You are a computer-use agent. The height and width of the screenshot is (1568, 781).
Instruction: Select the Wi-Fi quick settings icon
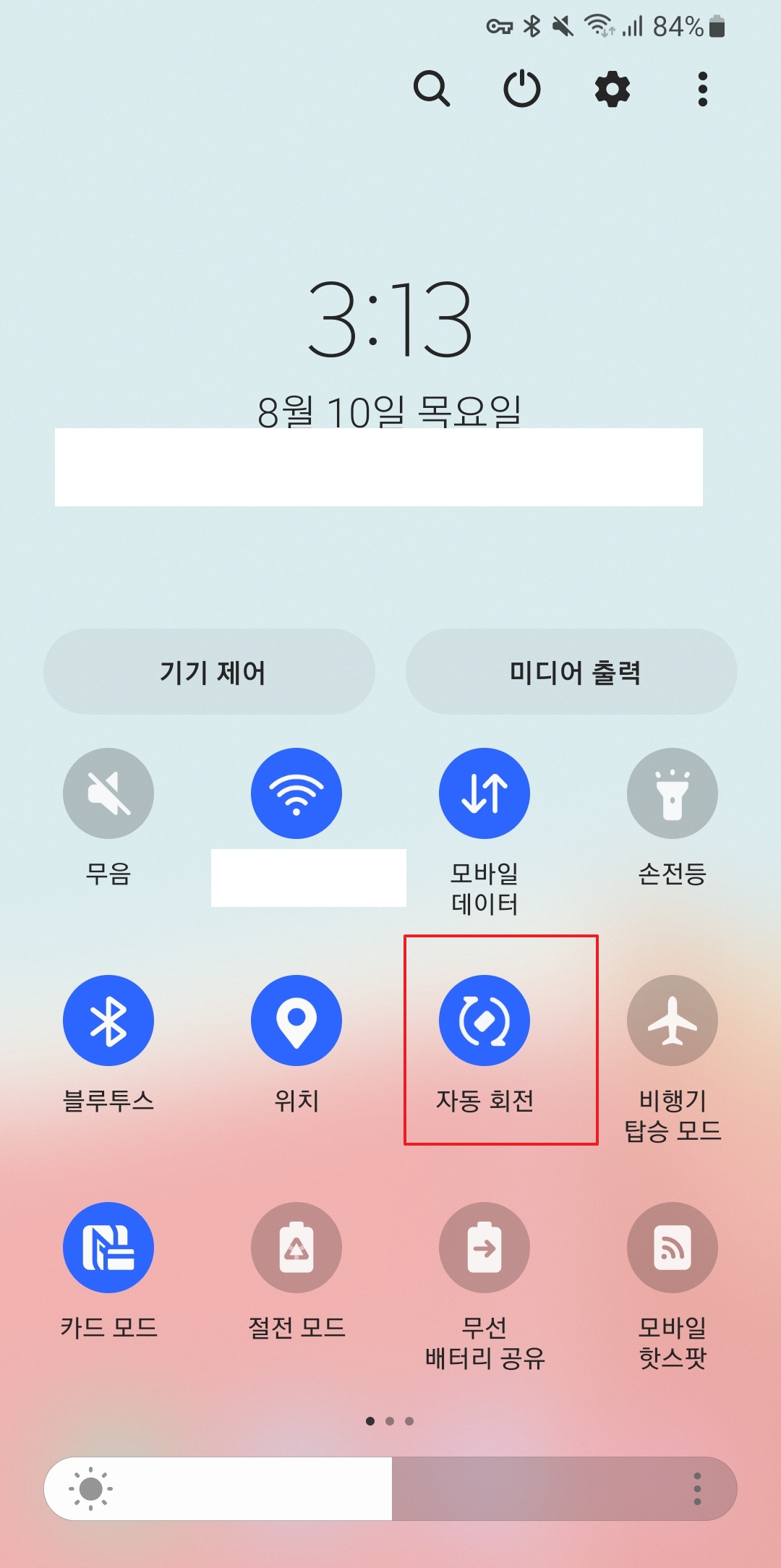[x=296, y=793]
